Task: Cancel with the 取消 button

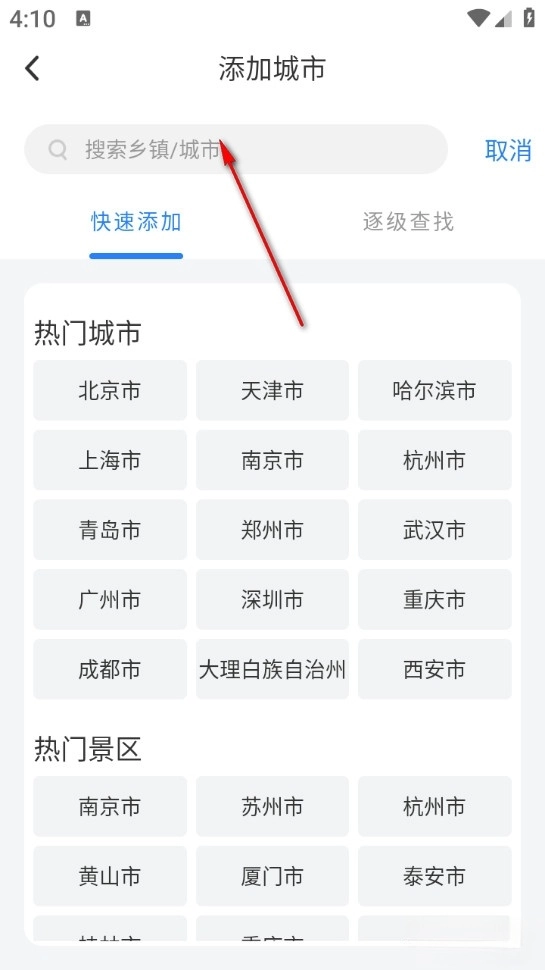Action: (x=508, y=150)
